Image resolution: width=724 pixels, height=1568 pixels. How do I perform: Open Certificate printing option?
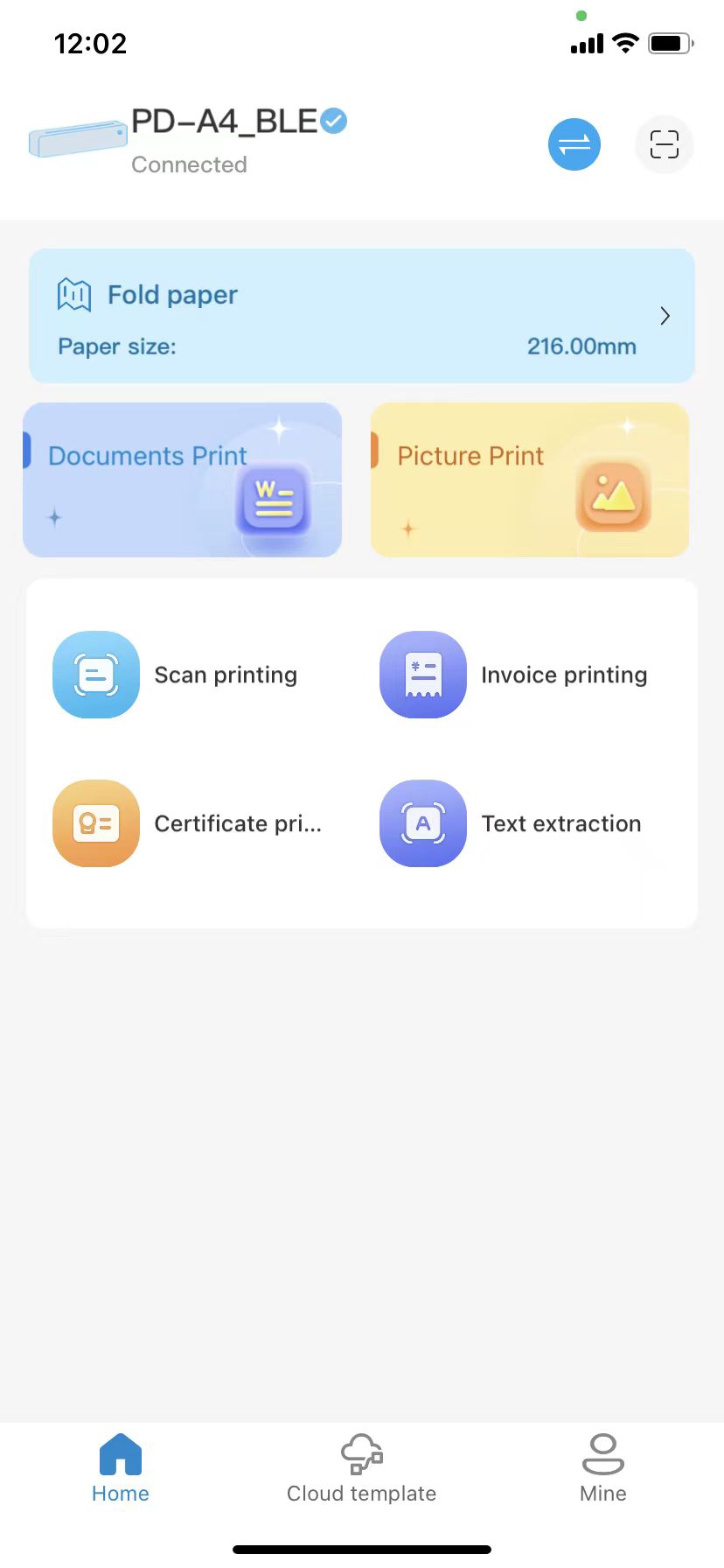[x=188, y=823]
